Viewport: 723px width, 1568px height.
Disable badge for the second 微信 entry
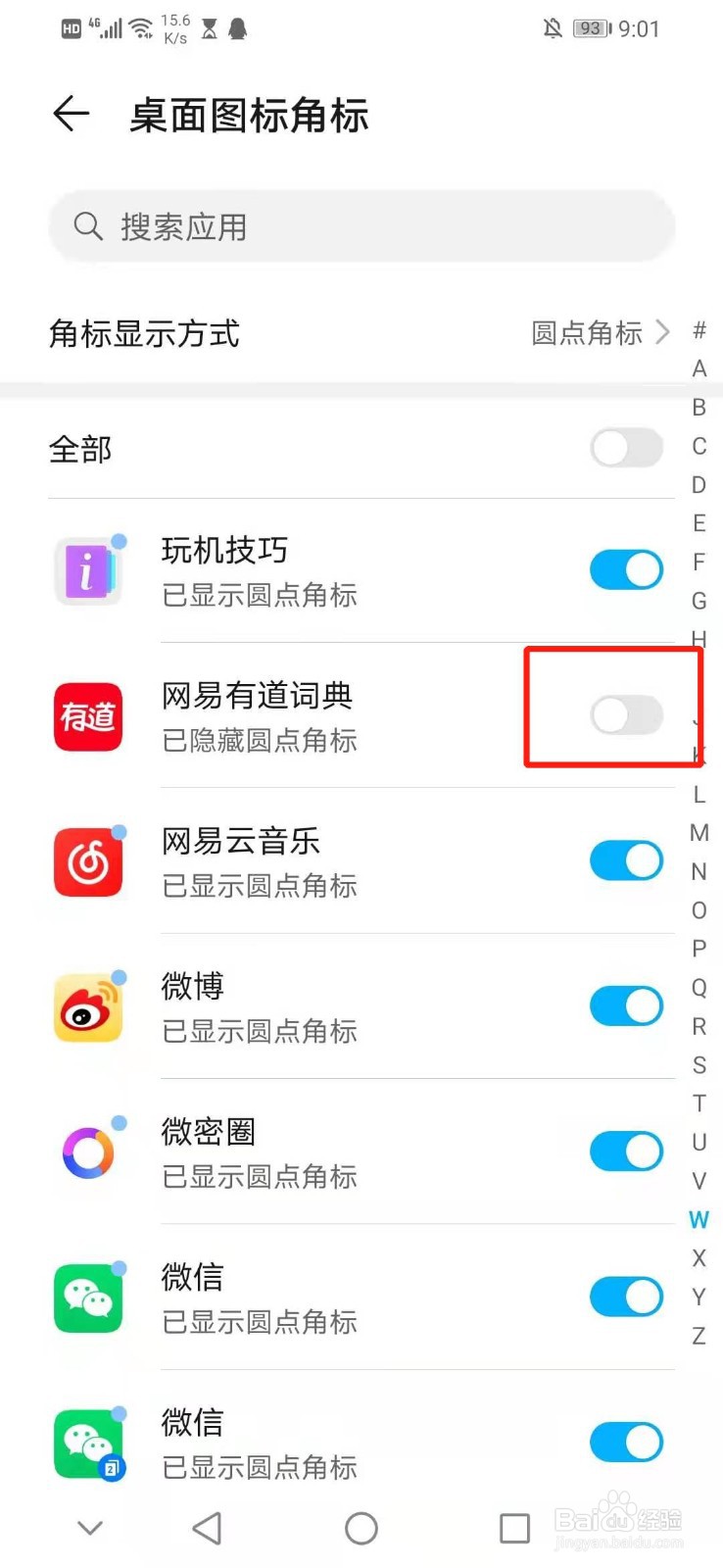626,1442
